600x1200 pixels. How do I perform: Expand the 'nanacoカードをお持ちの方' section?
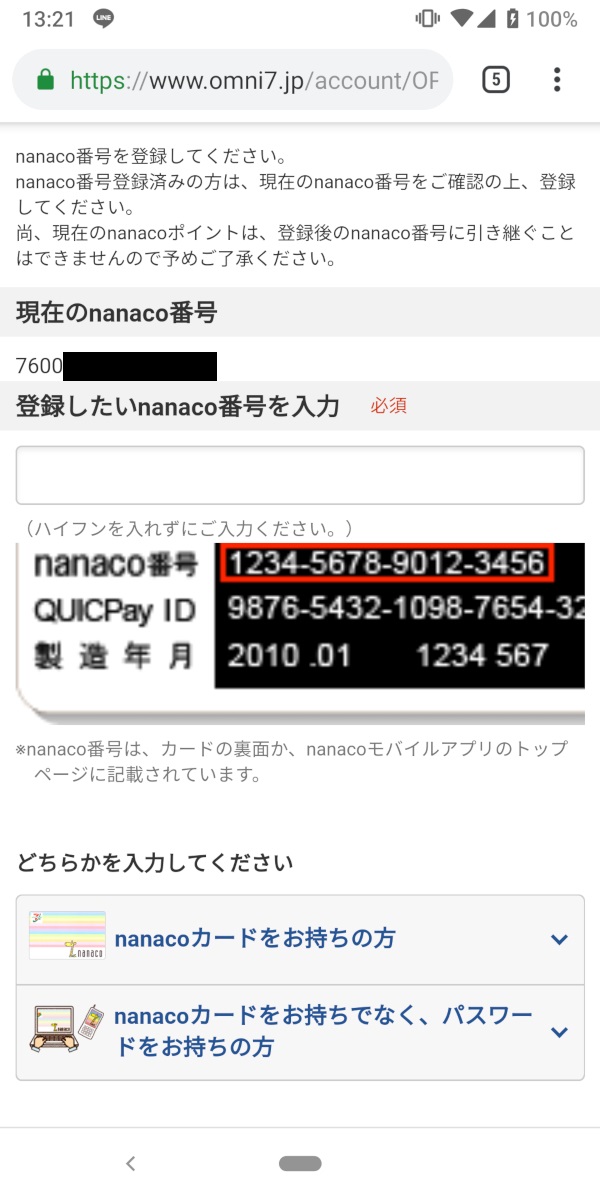(300, 939)
